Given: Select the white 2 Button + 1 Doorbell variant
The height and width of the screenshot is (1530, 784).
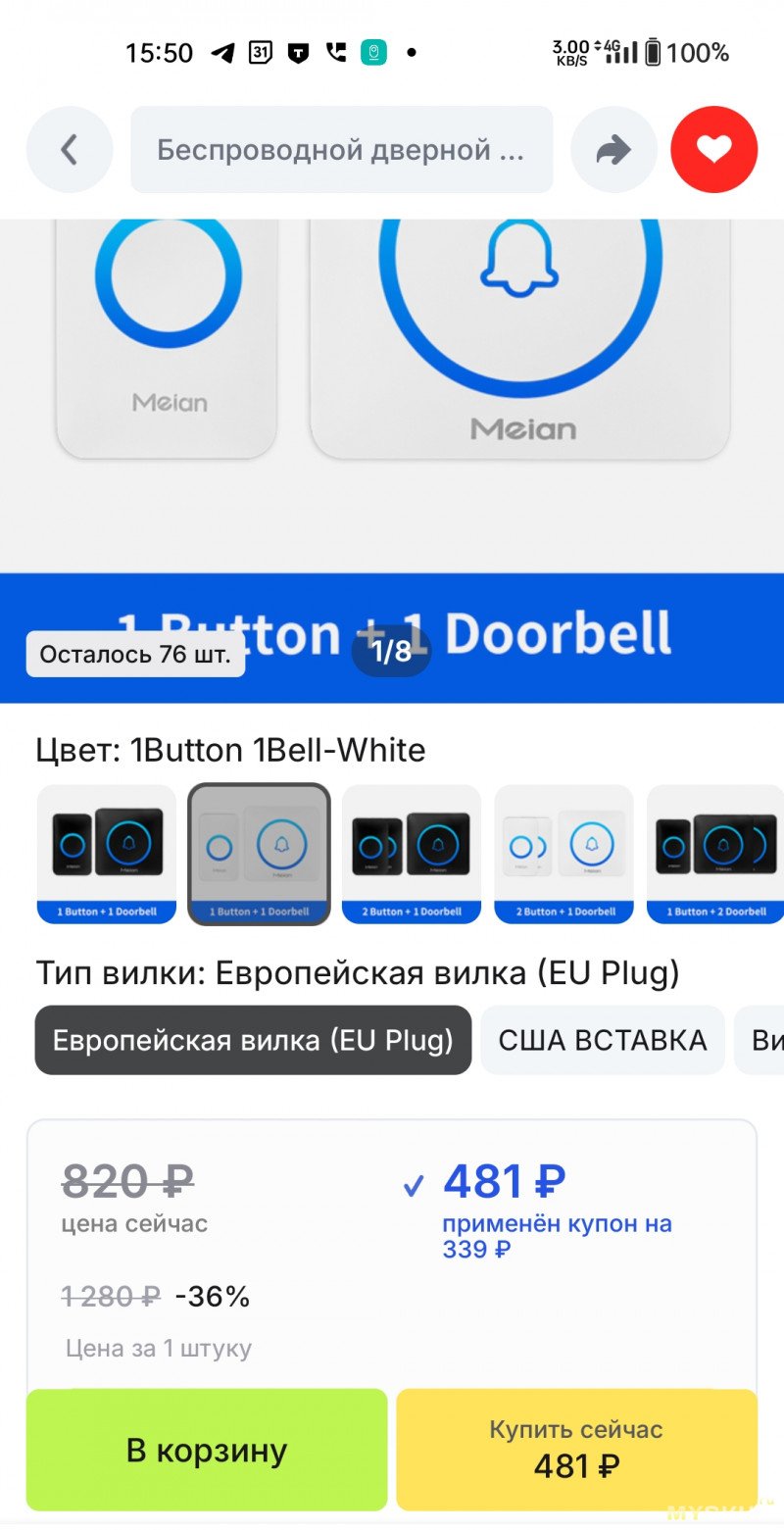Looking at the screenshot, I should [564, 854].
